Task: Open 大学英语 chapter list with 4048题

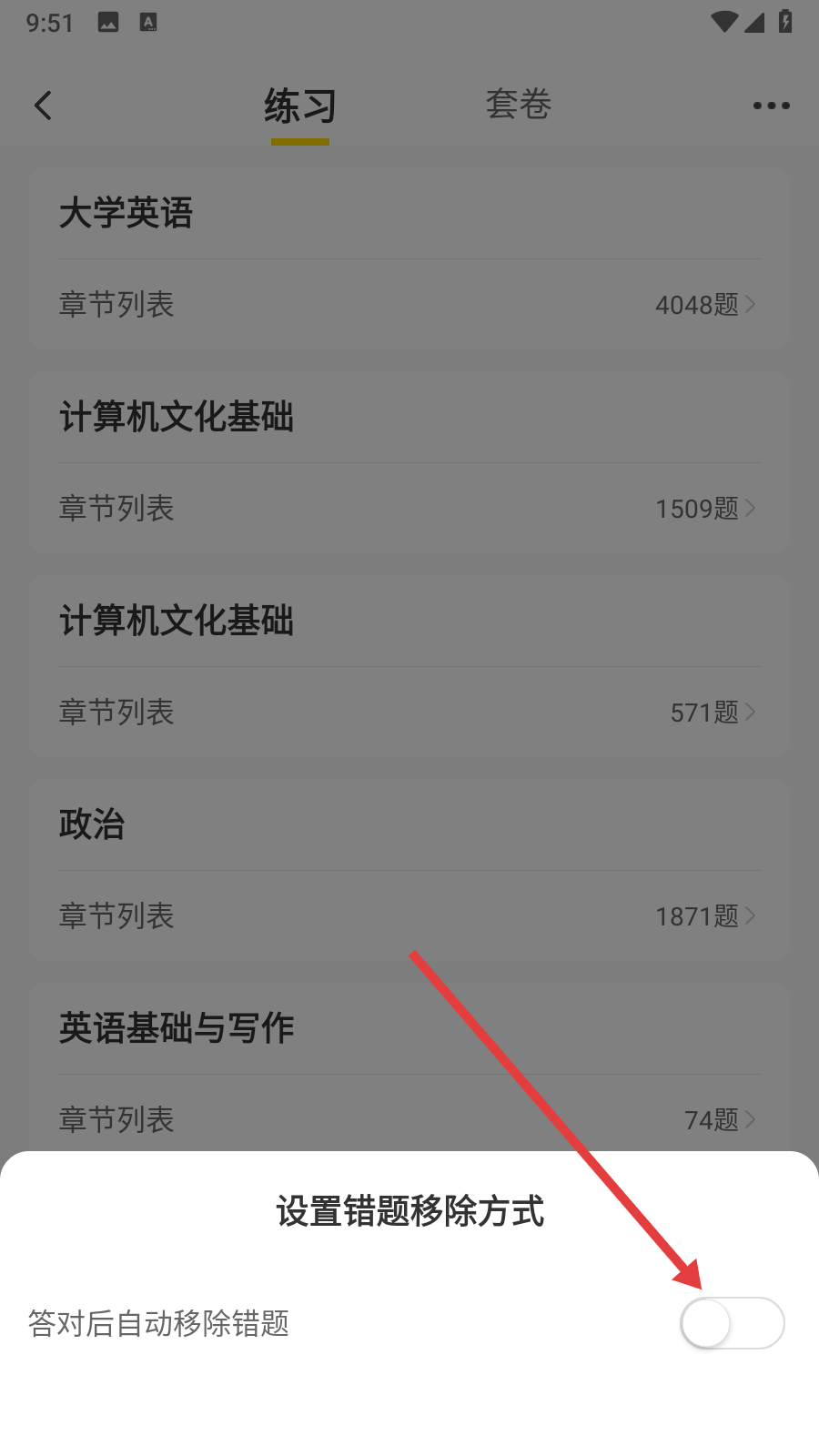Action: point(409,304)
